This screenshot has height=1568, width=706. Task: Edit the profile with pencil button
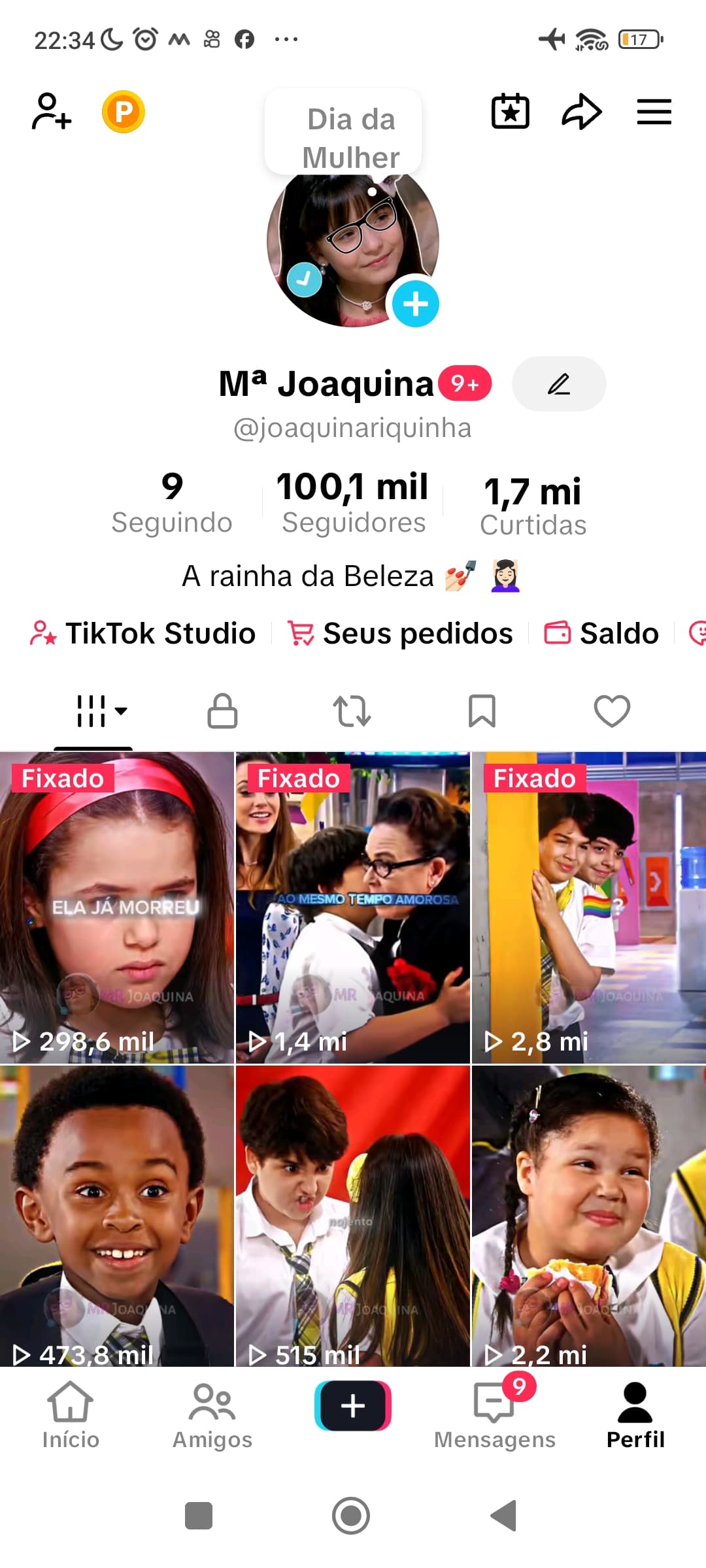[x=558, y=384]
